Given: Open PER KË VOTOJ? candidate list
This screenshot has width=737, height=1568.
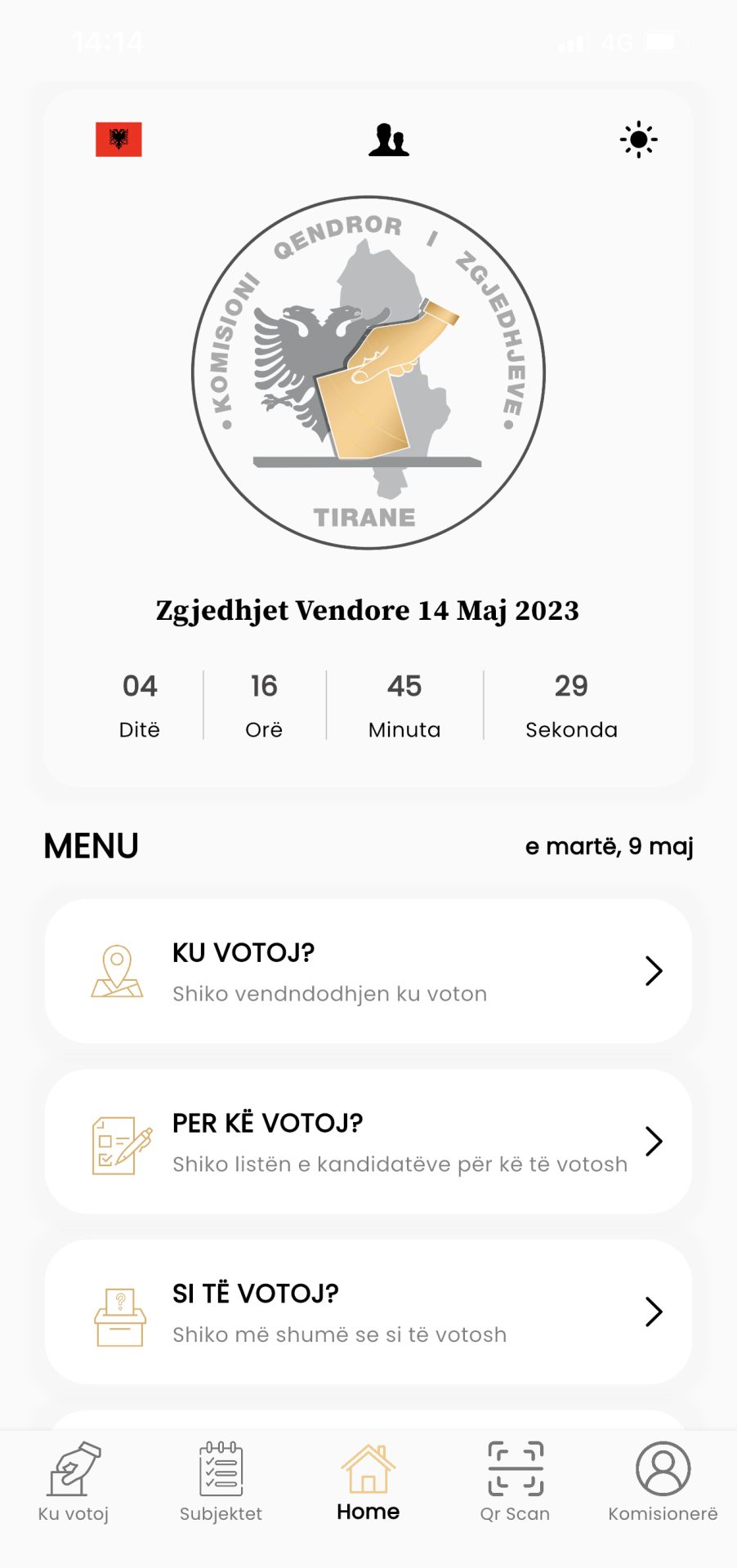Looking at the screenshot, I should click(x=368, y=1142).
